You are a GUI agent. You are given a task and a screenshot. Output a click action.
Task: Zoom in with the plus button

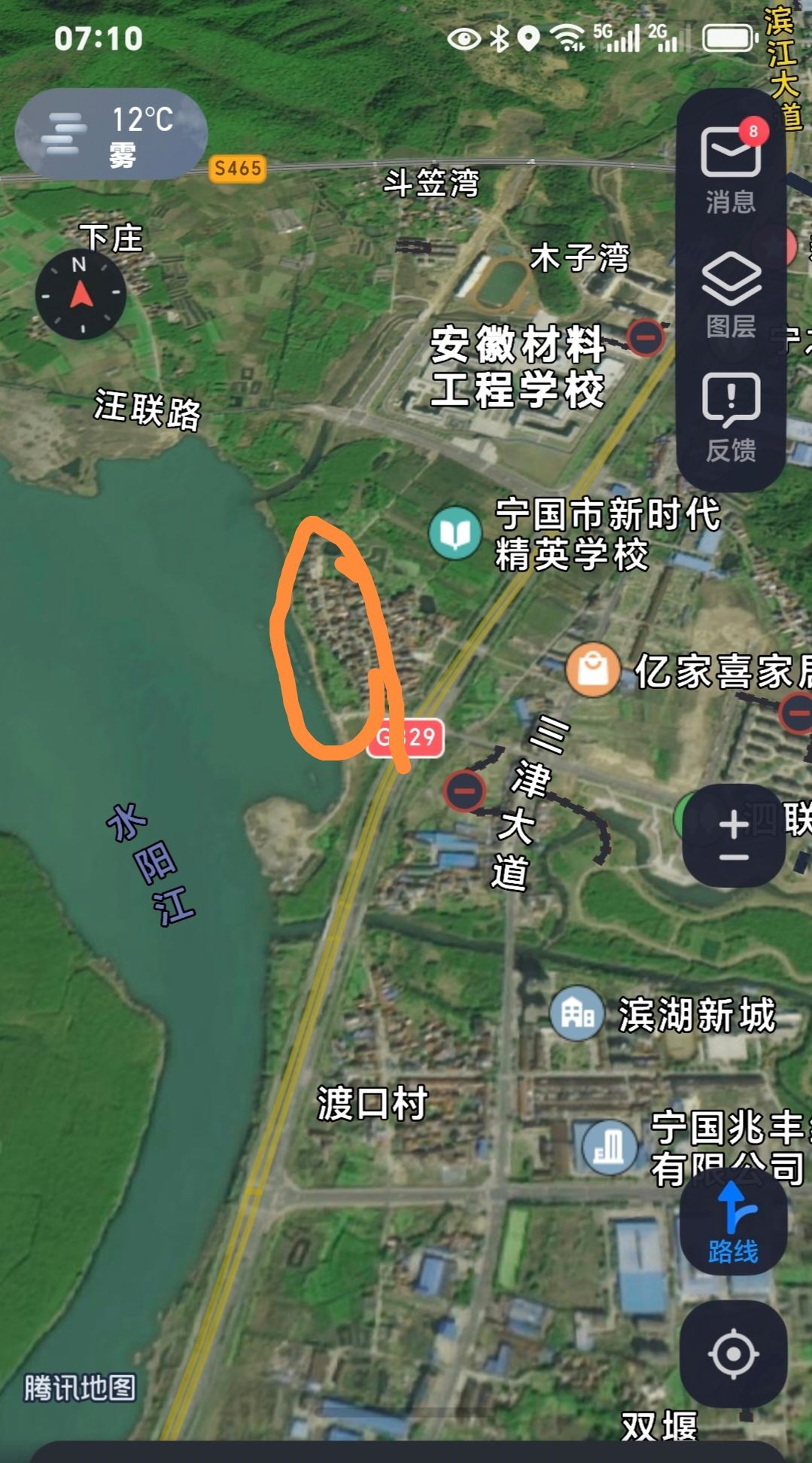(733, 825)
